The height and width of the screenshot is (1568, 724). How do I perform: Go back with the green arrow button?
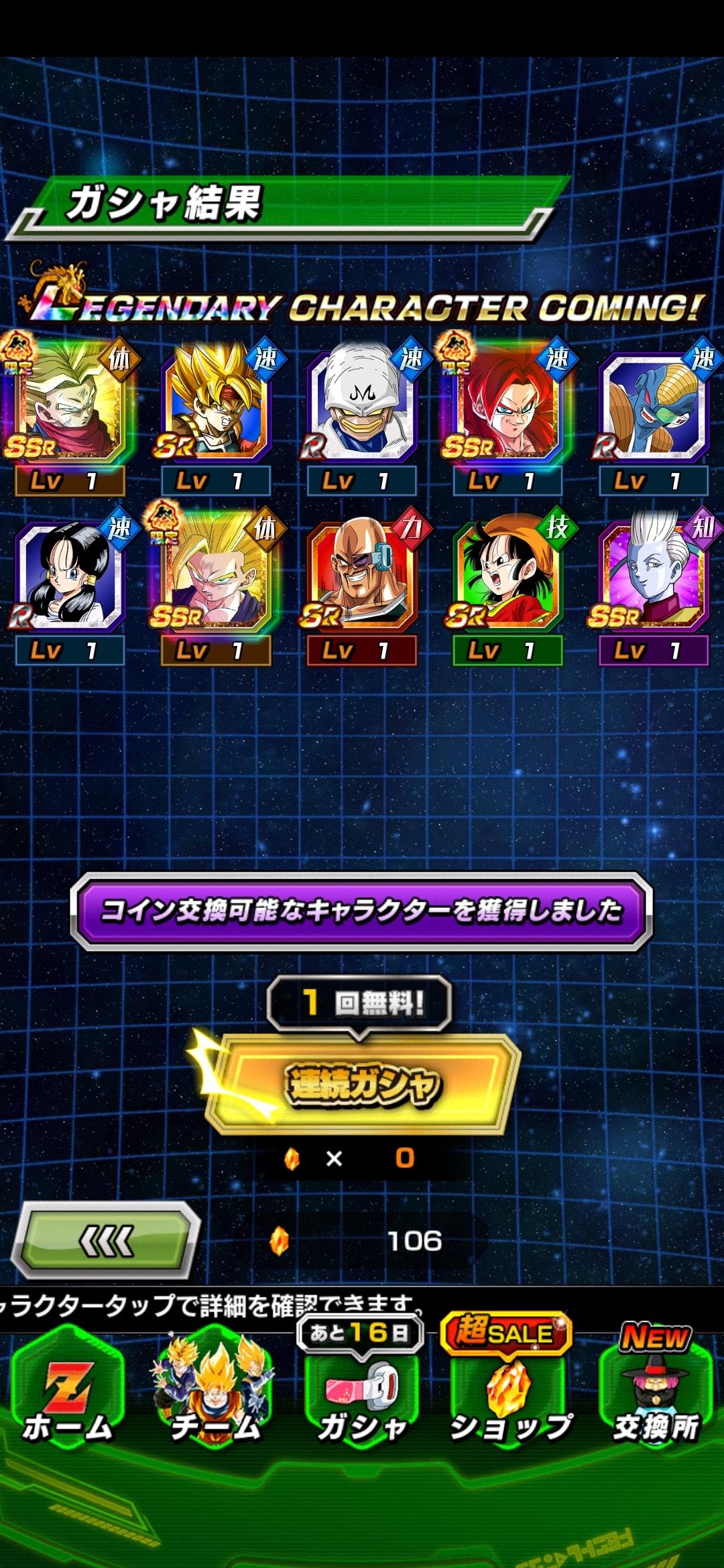[x=107, y=1241]
